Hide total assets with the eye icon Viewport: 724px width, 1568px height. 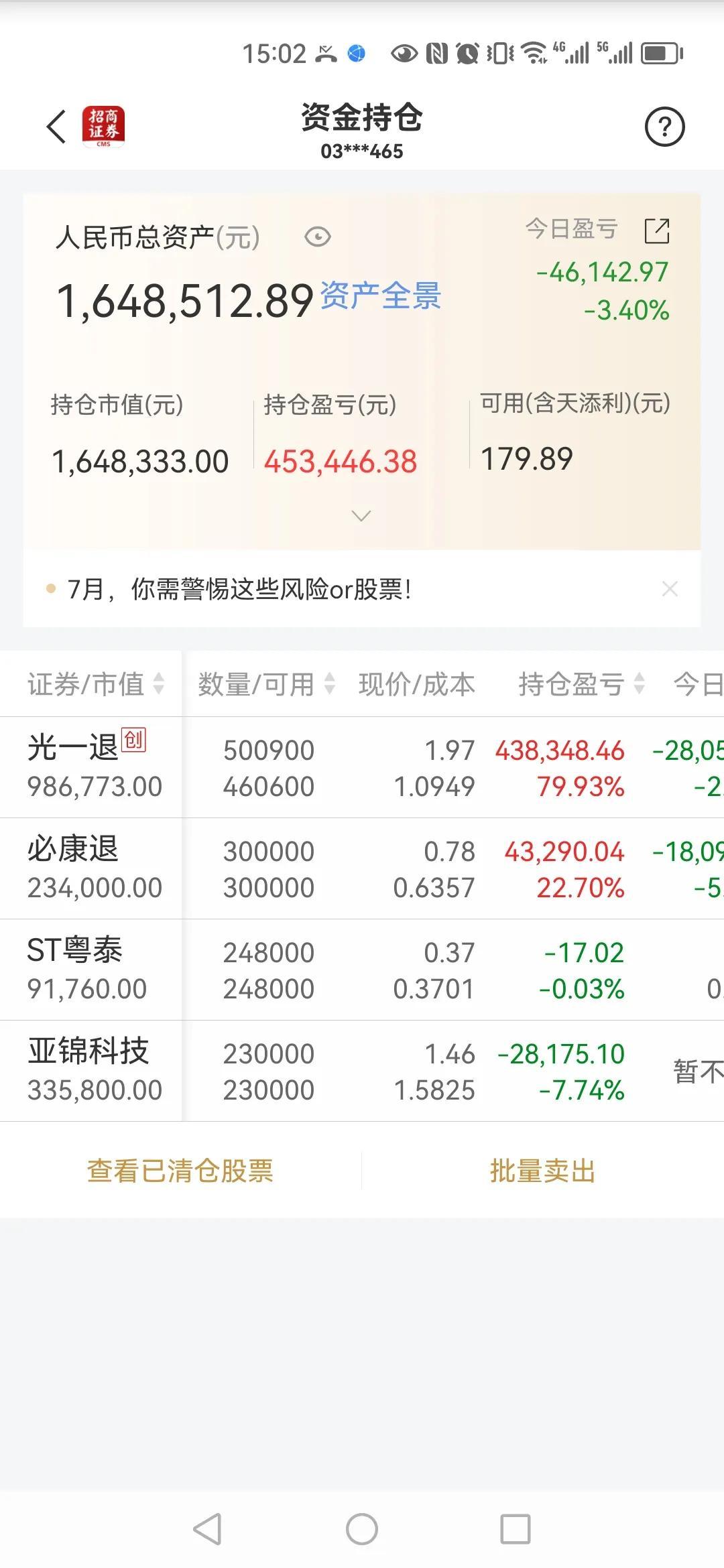tap(318, 237)
